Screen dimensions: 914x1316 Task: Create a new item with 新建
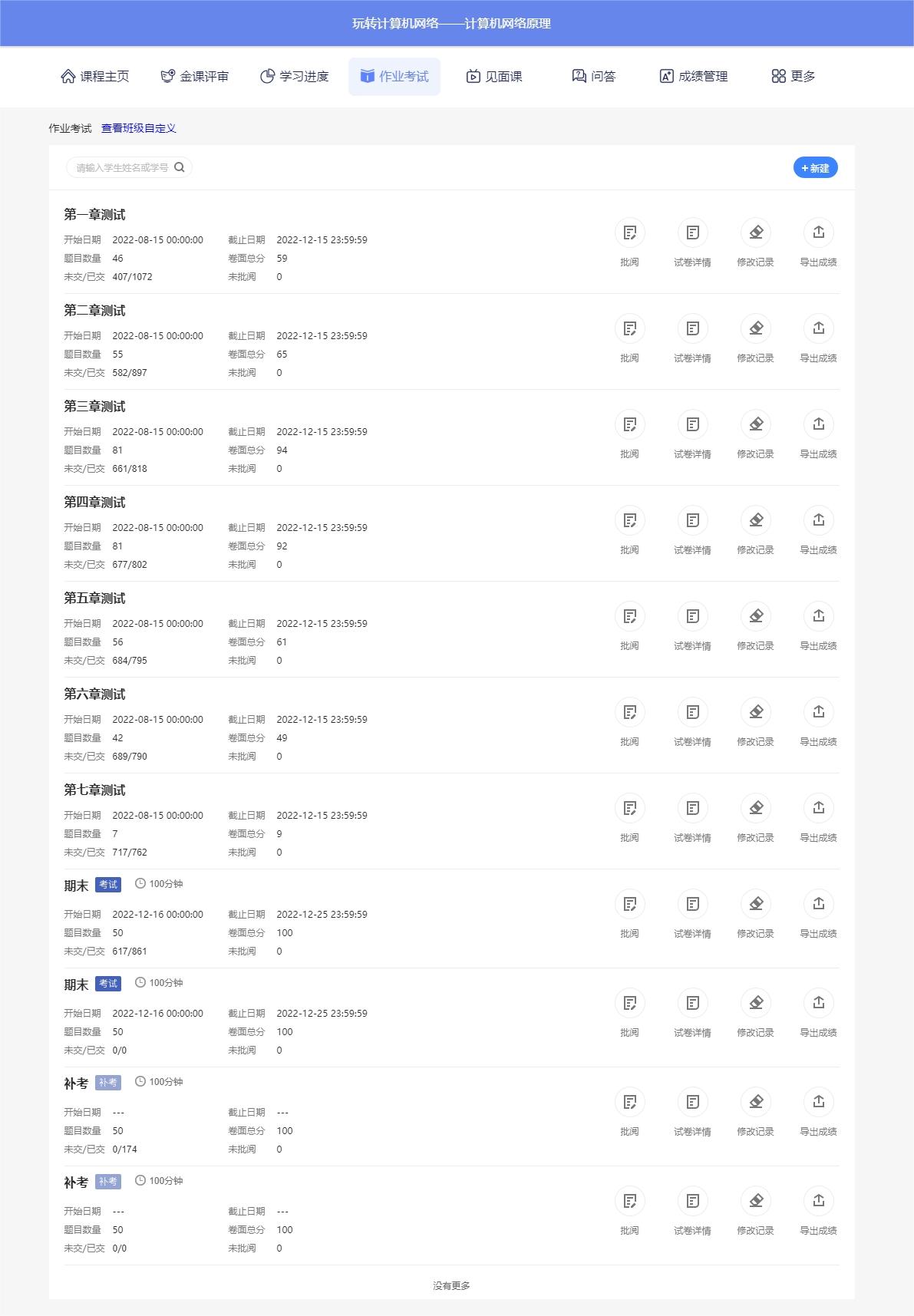(815, 167)
